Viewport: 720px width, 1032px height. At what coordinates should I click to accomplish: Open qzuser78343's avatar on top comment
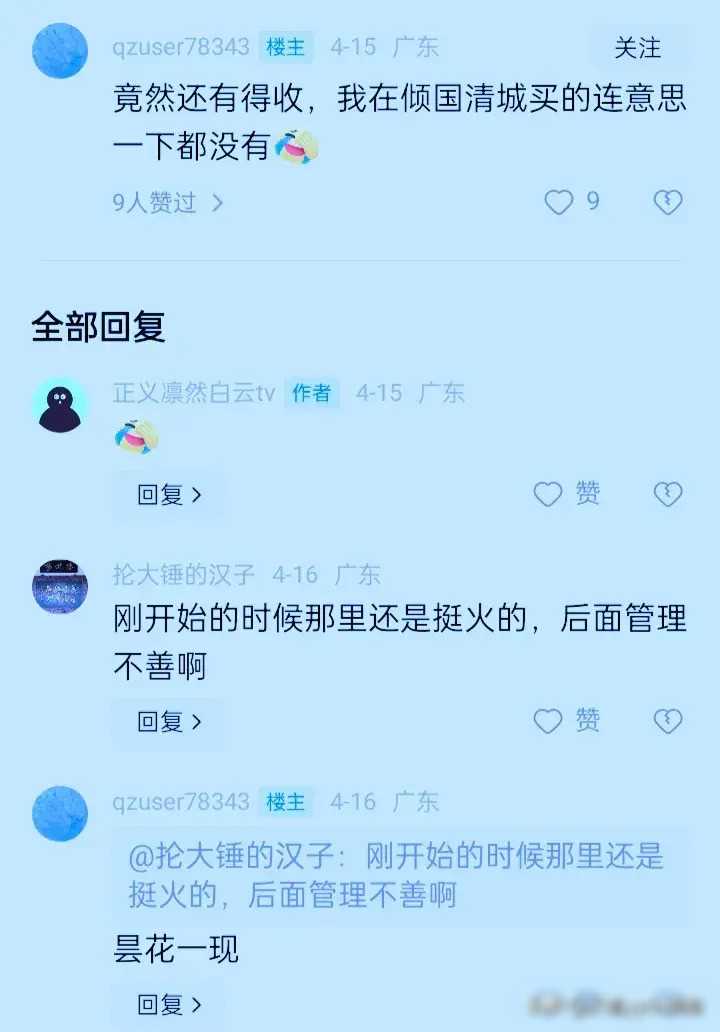point(60,51)
